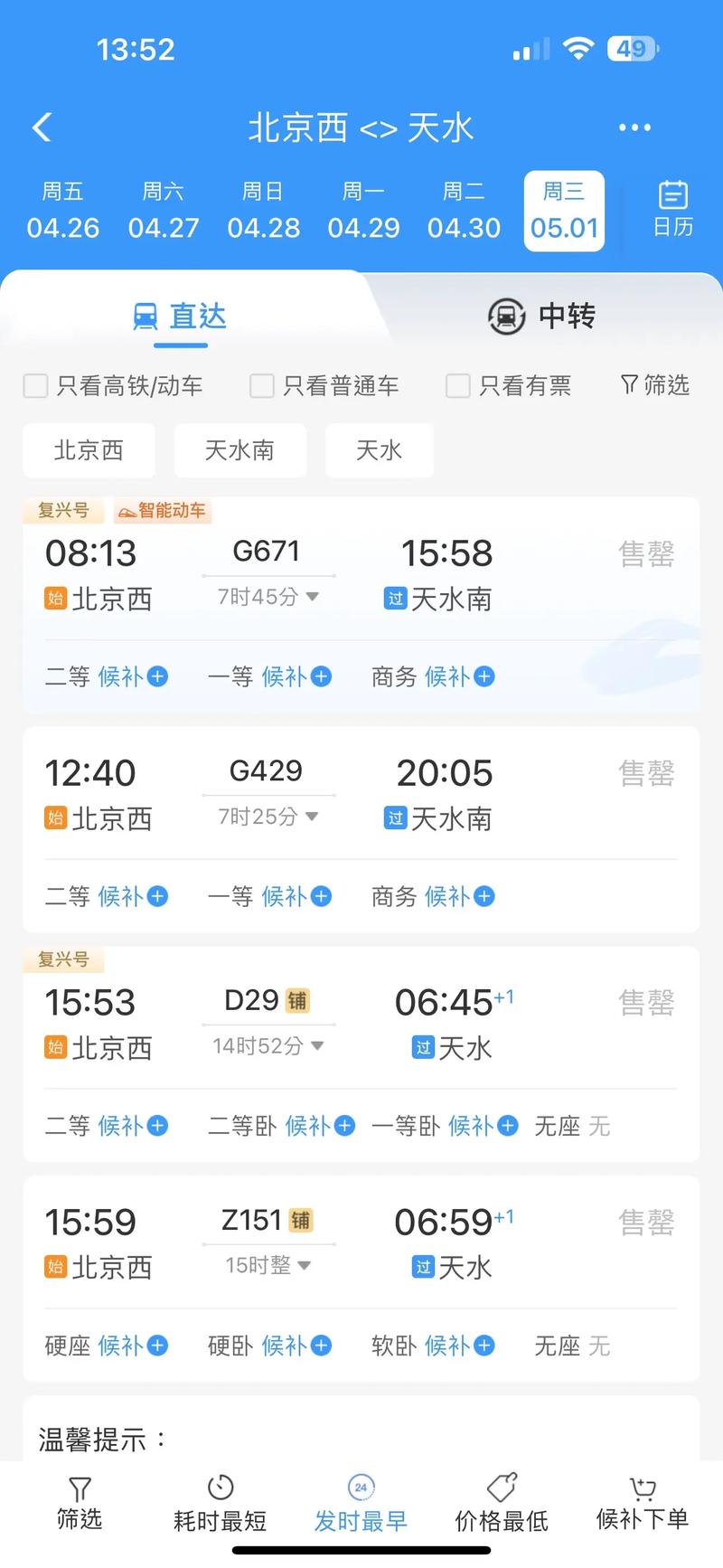This screenshot has height=1568, width=723.
Task: Check the 只看普通车 filter
Action: point(260,385)
